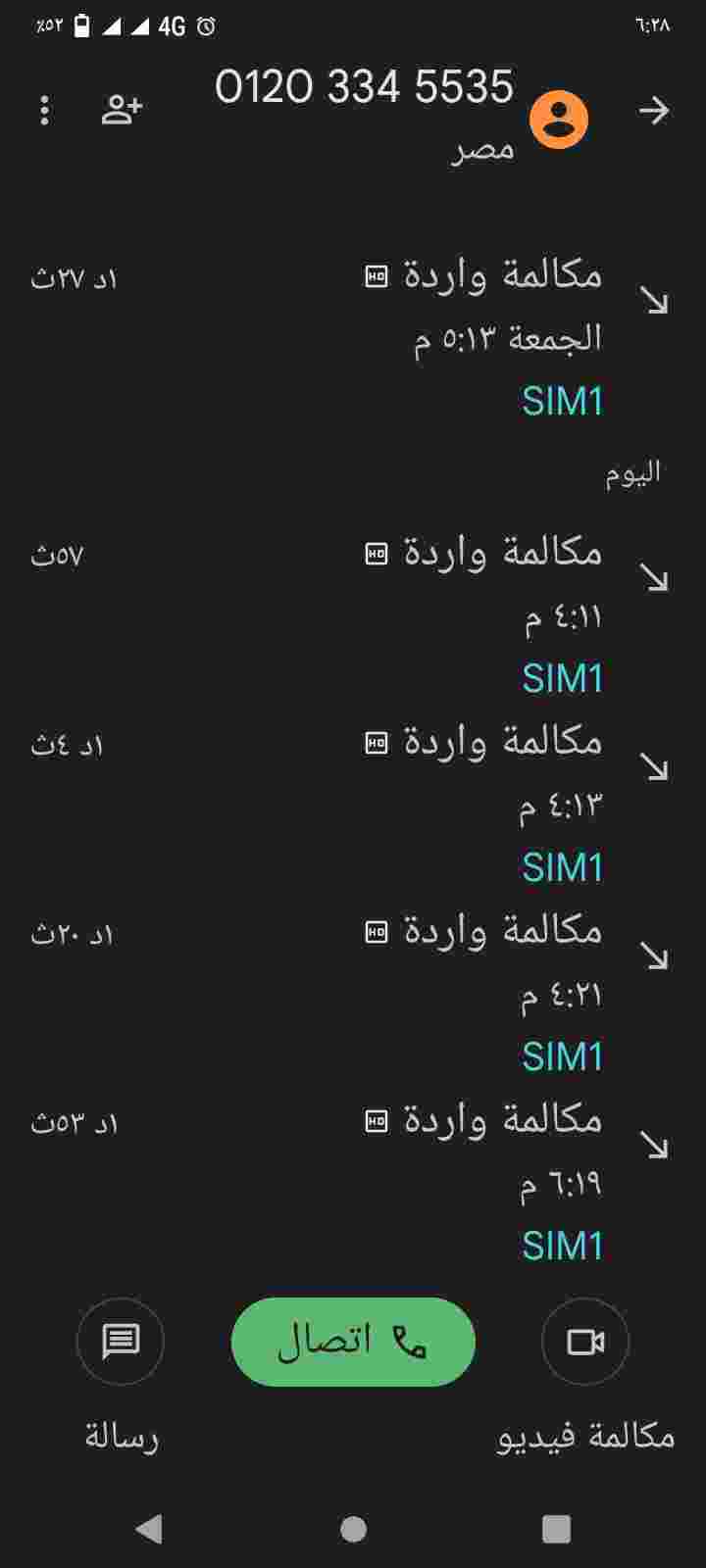Call the number with اتصال button
This screenshot has width=706, height=1568.
353,1341
